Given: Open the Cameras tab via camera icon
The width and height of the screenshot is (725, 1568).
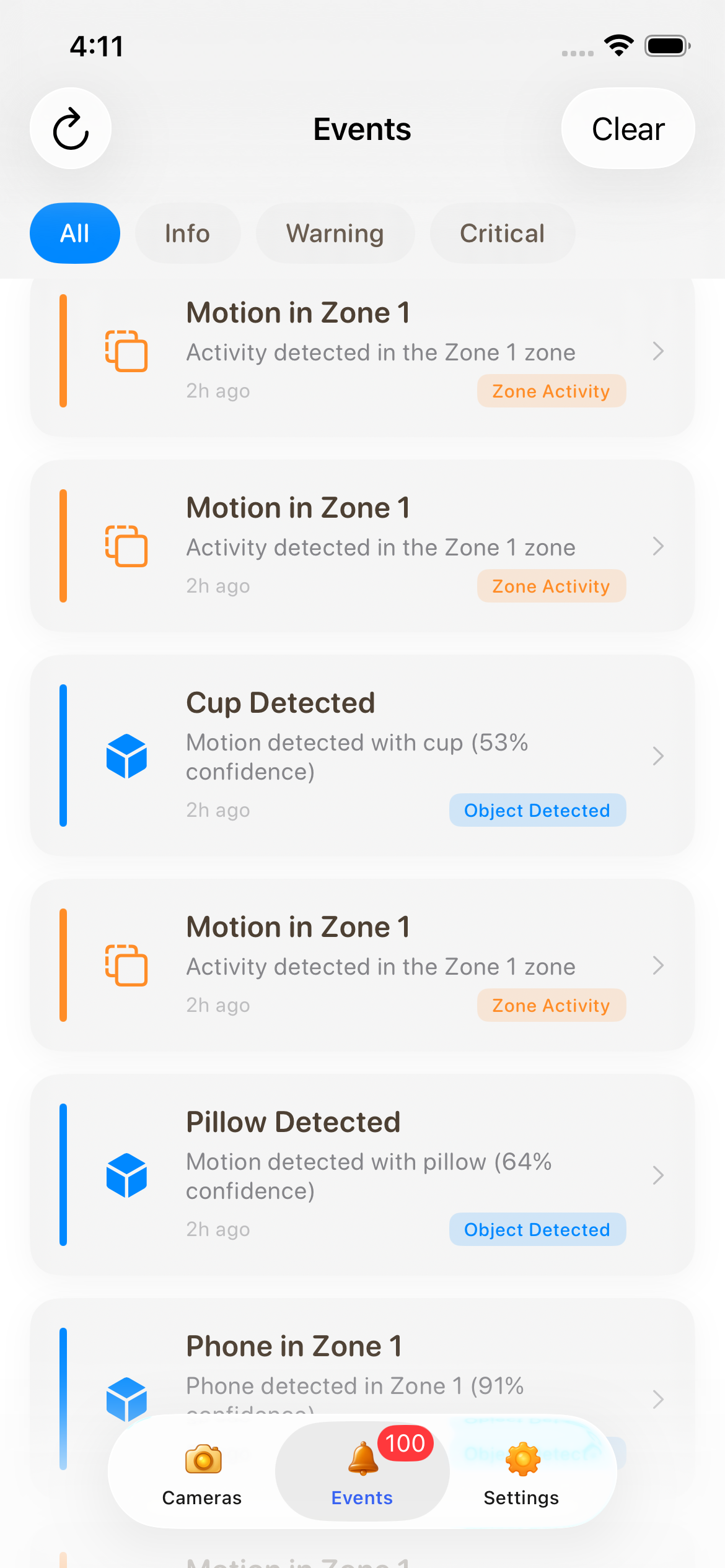Looking at the screenshot, I should point(201,1460).
